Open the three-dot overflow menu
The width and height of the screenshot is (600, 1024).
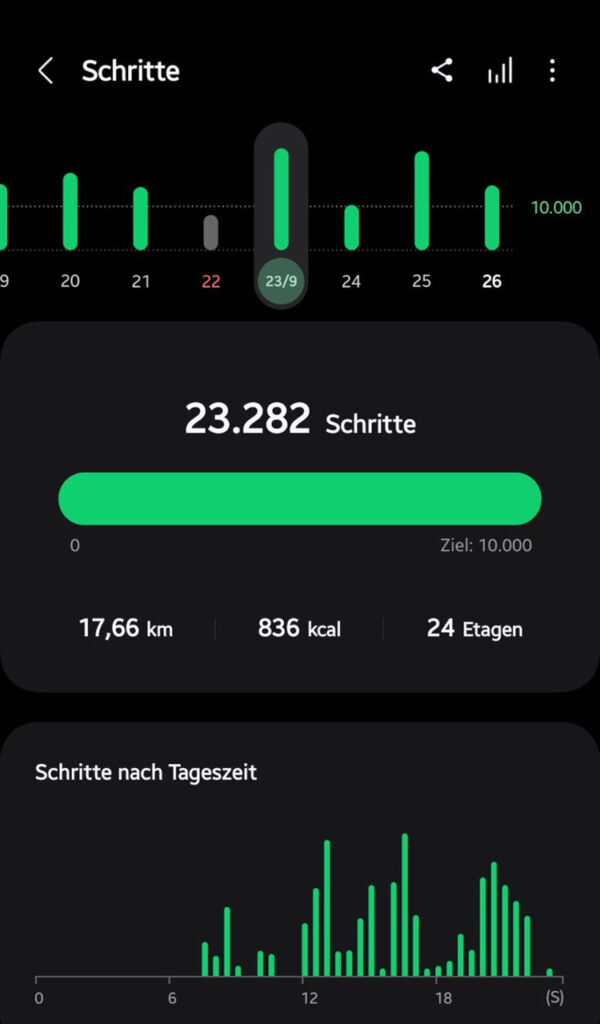[552, 71]
